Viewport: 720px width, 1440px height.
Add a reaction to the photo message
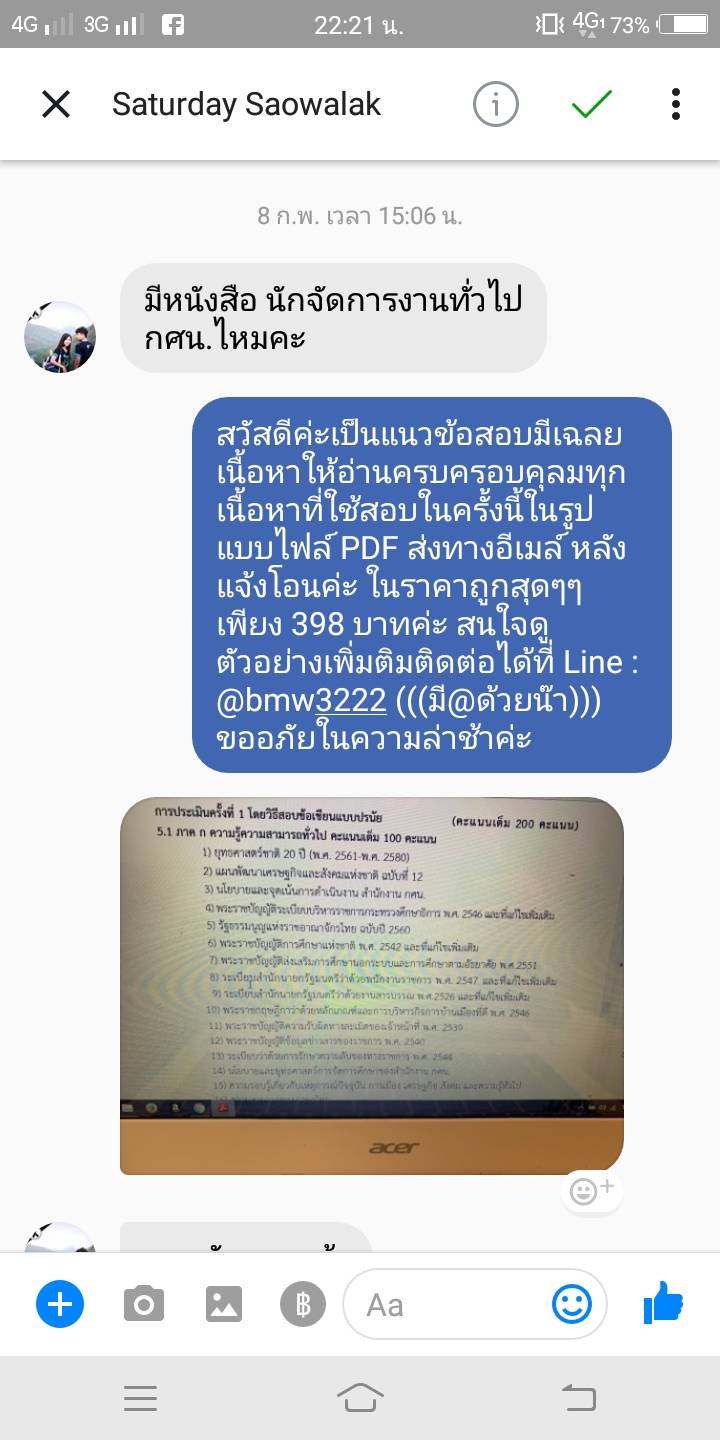[x=592, y=1190]
